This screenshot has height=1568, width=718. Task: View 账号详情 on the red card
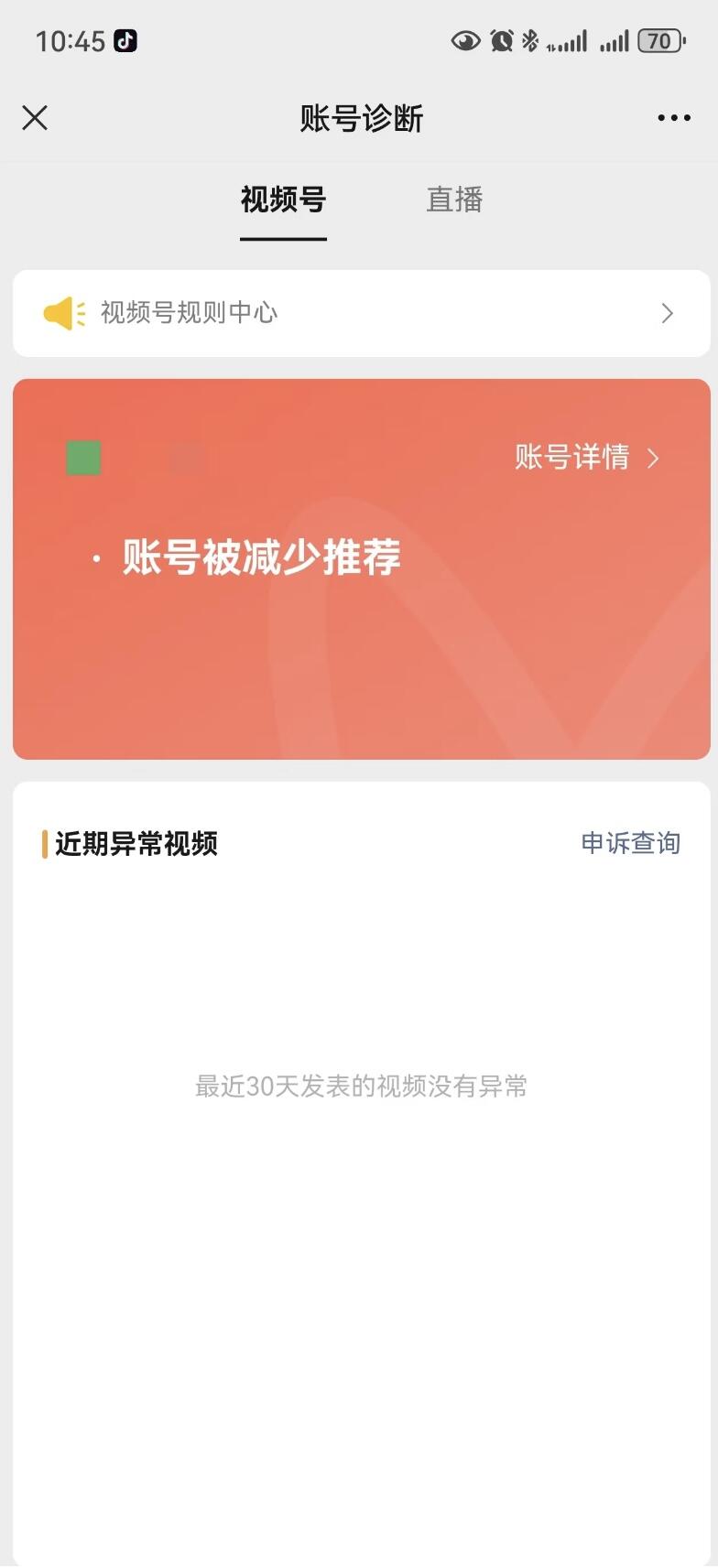[586, 457]
